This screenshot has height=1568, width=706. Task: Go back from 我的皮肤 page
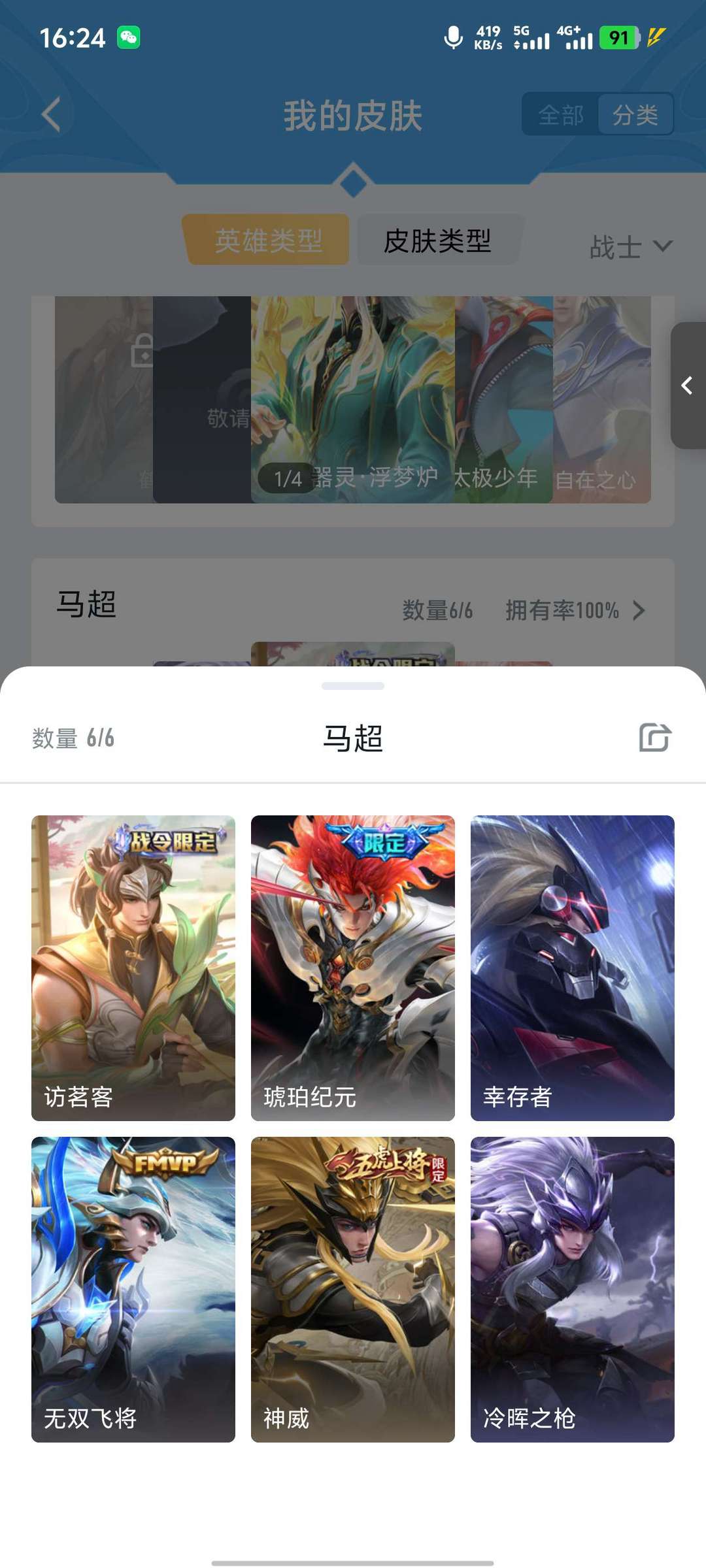(x=51, y=115)
